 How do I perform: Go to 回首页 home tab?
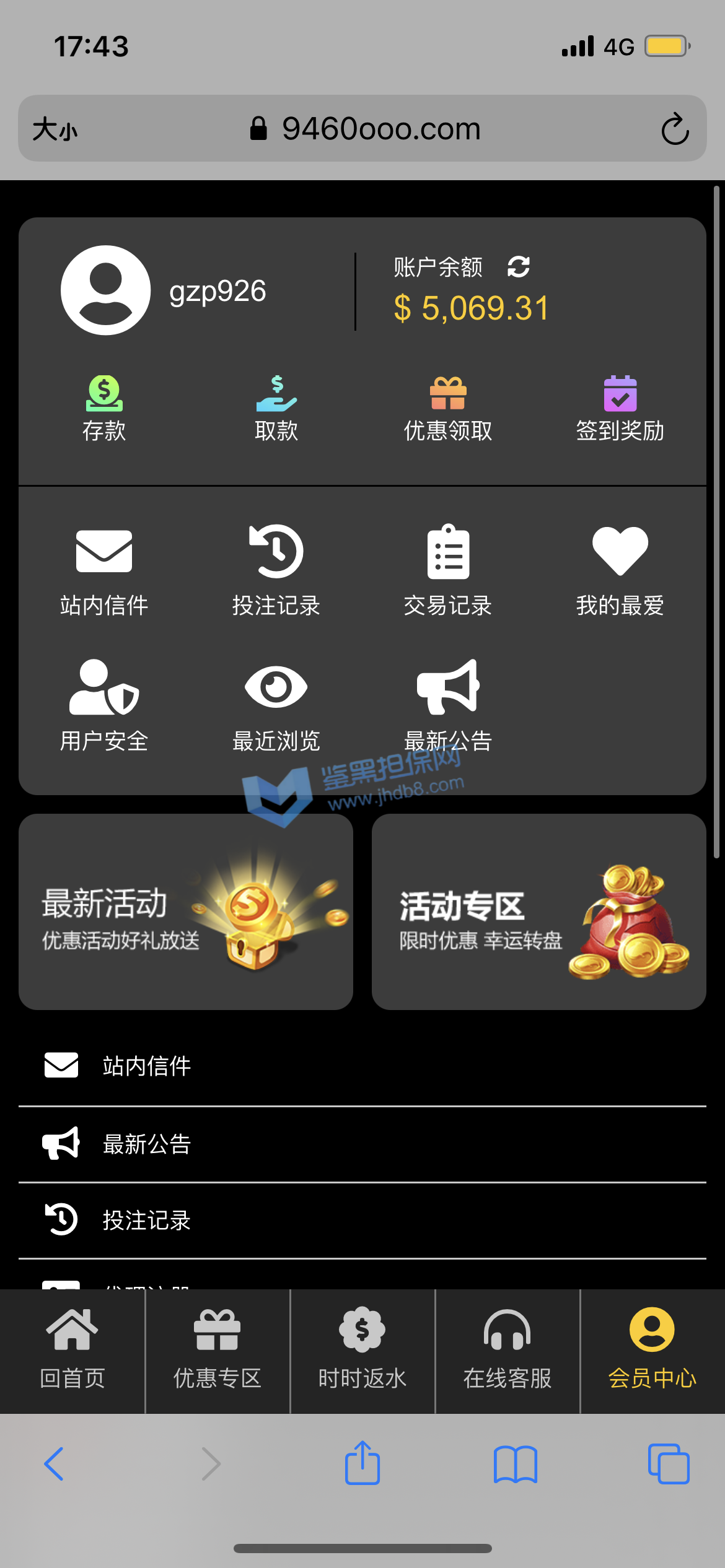[72, 1350]
